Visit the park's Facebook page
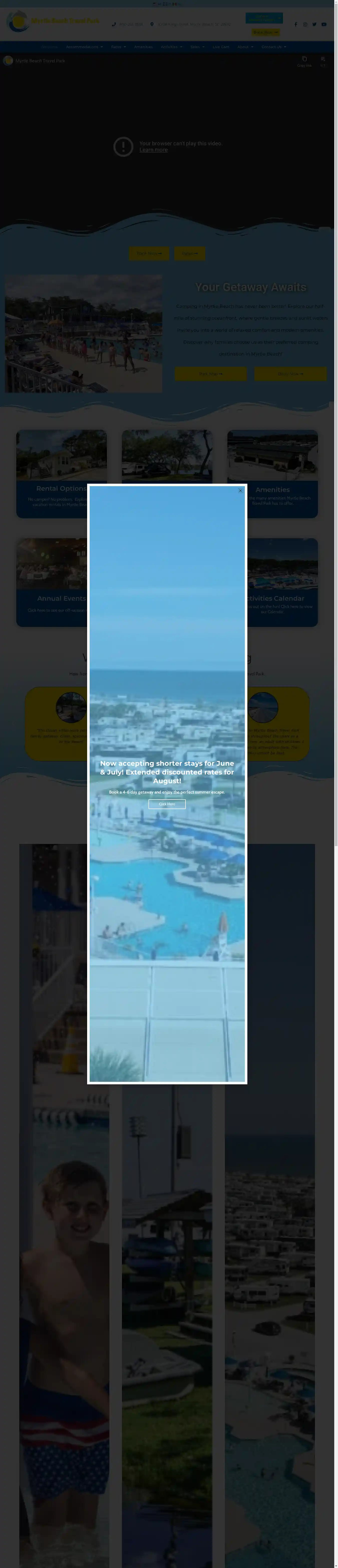 [x=296, y=24]
